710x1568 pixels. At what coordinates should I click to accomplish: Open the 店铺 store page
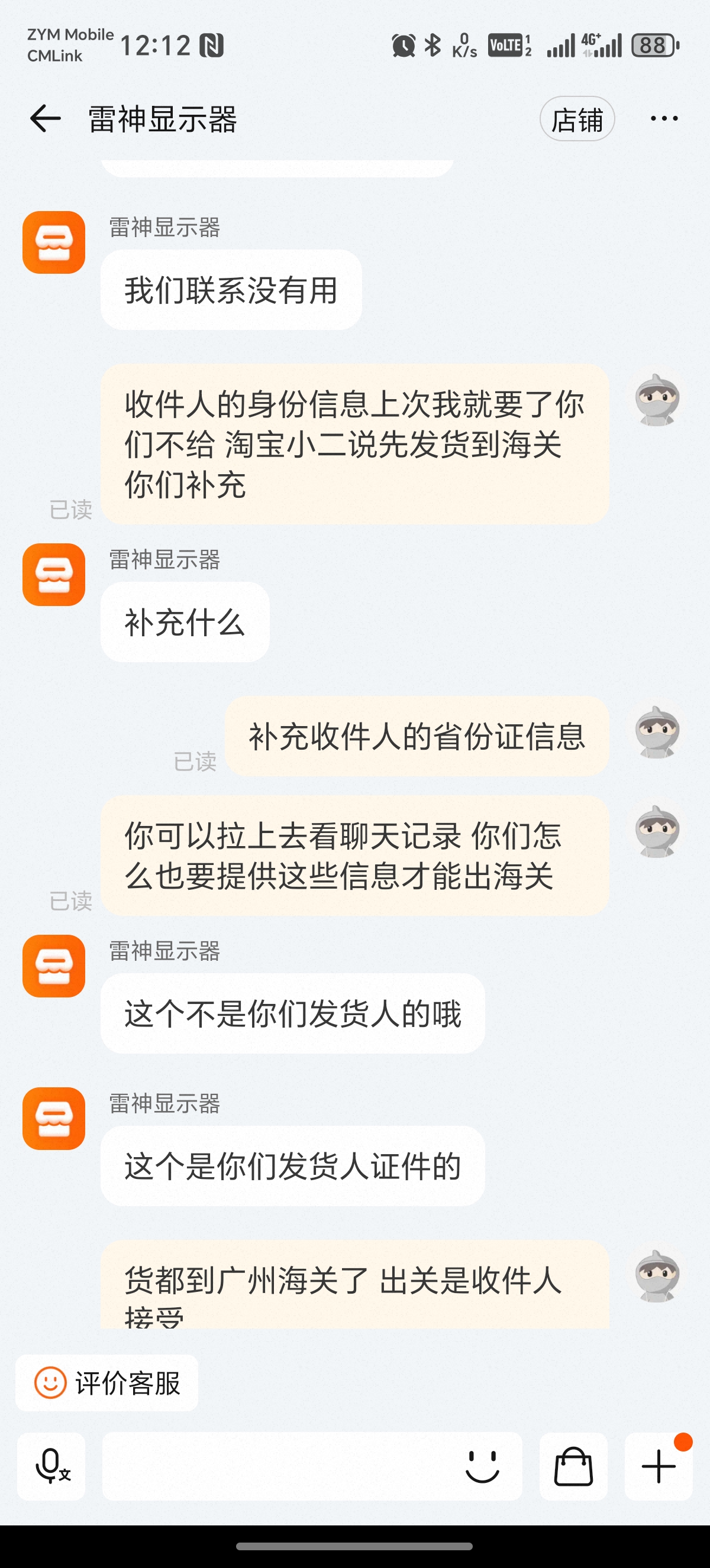coord(577,119)
